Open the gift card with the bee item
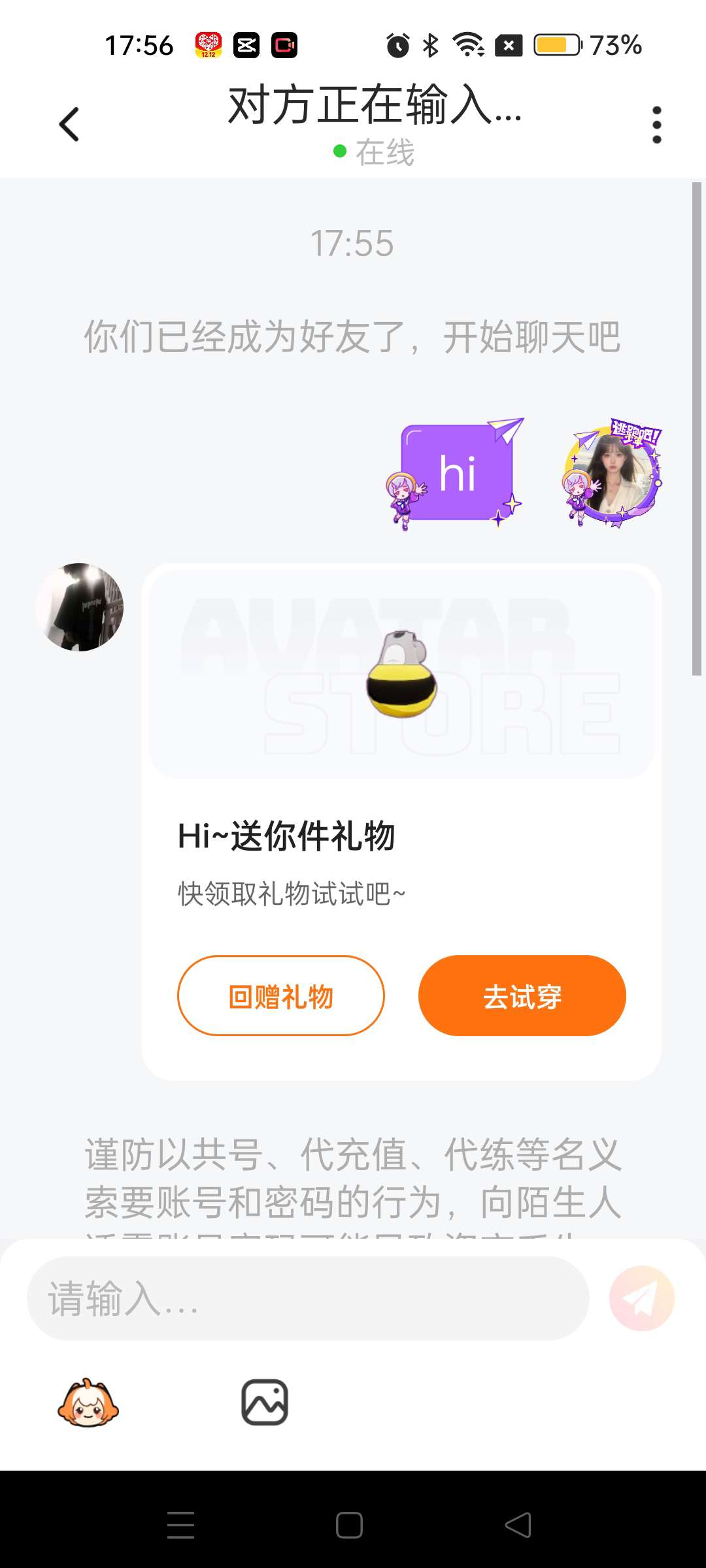 tap(401, 674)
